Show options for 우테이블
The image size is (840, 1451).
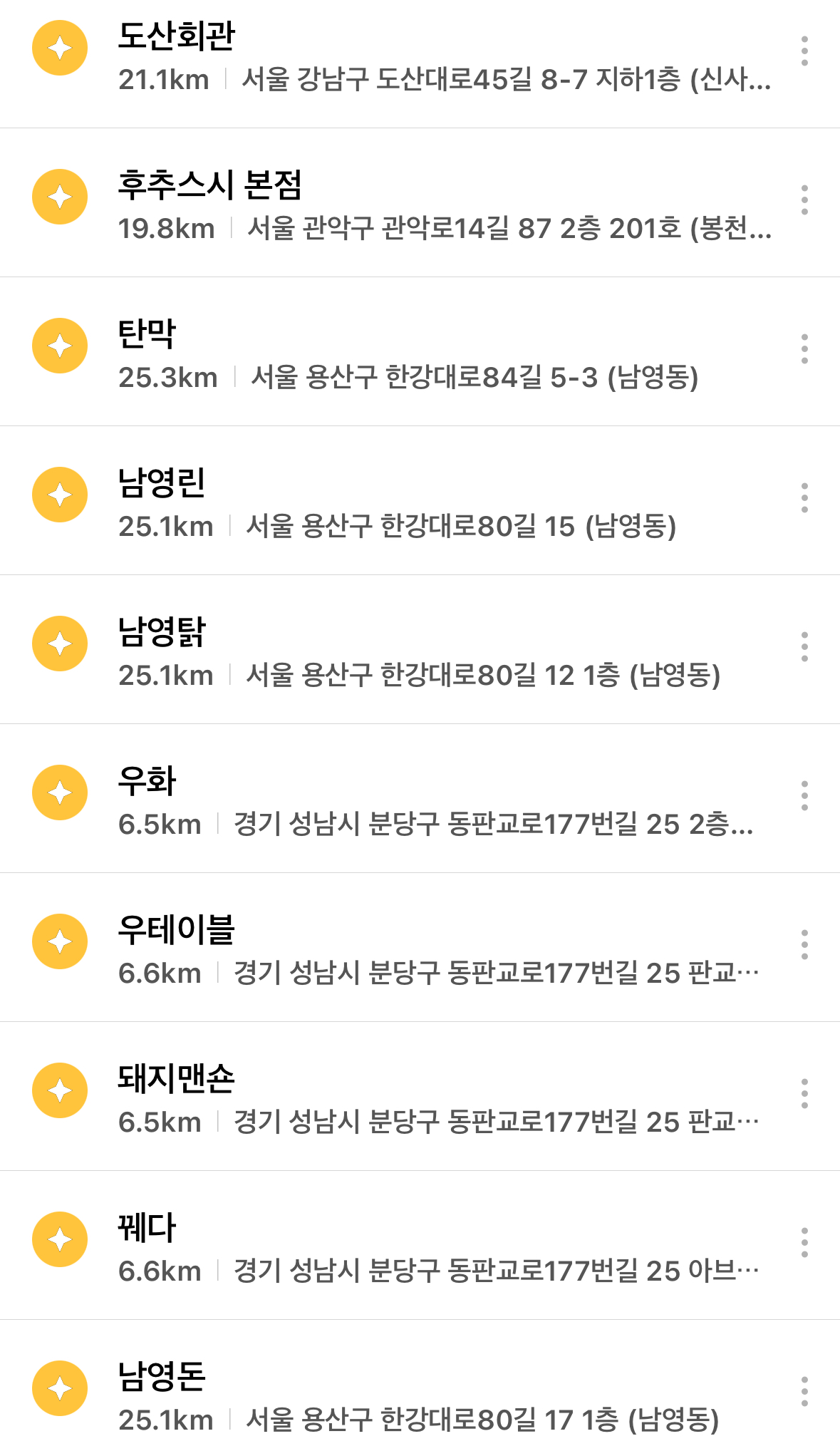click(x=804, y=945)
